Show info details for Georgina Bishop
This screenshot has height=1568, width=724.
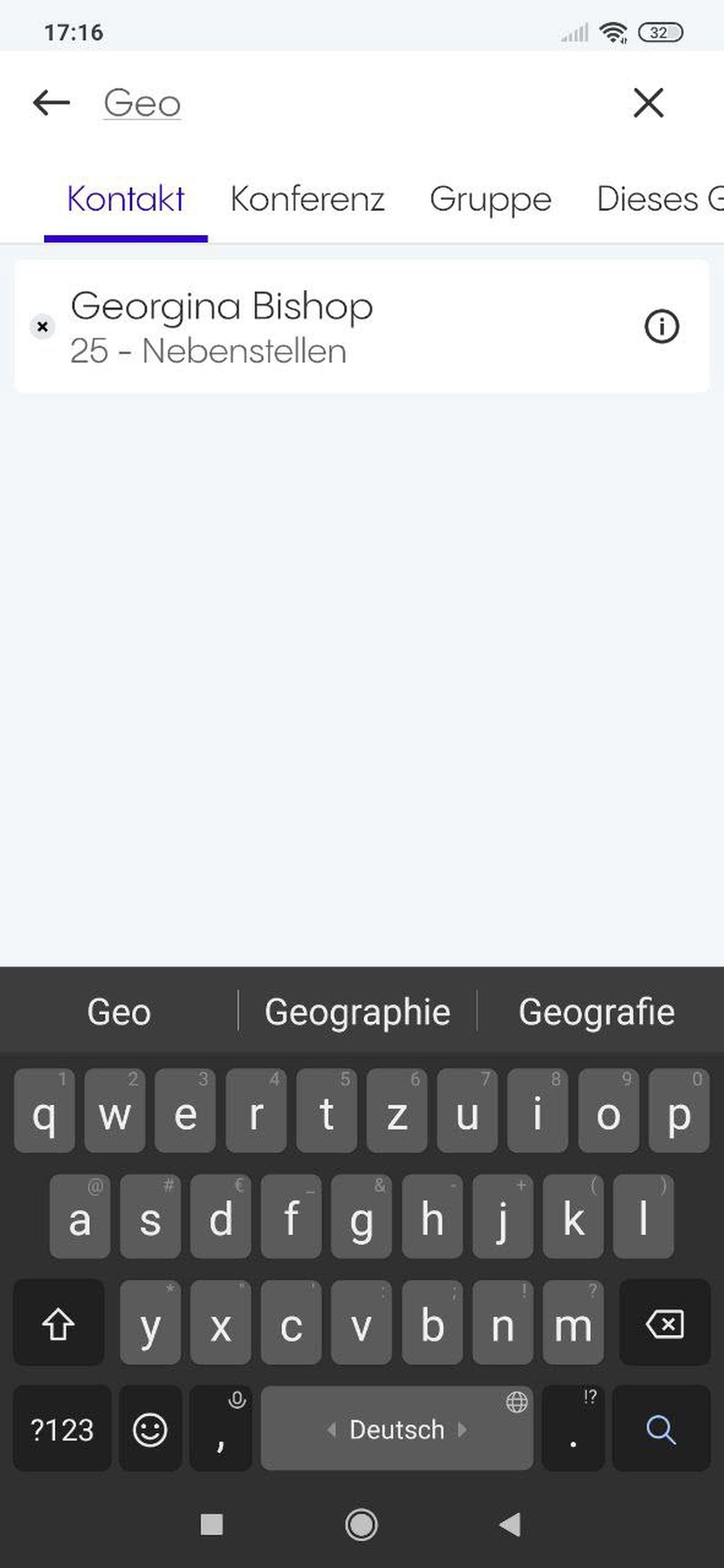[x=661, y=327]
